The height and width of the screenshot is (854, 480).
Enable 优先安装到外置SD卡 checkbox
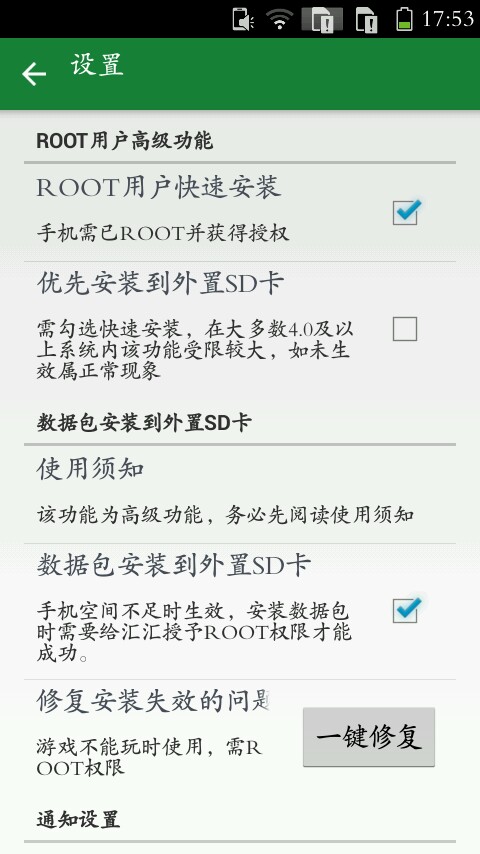pos(405,329)
